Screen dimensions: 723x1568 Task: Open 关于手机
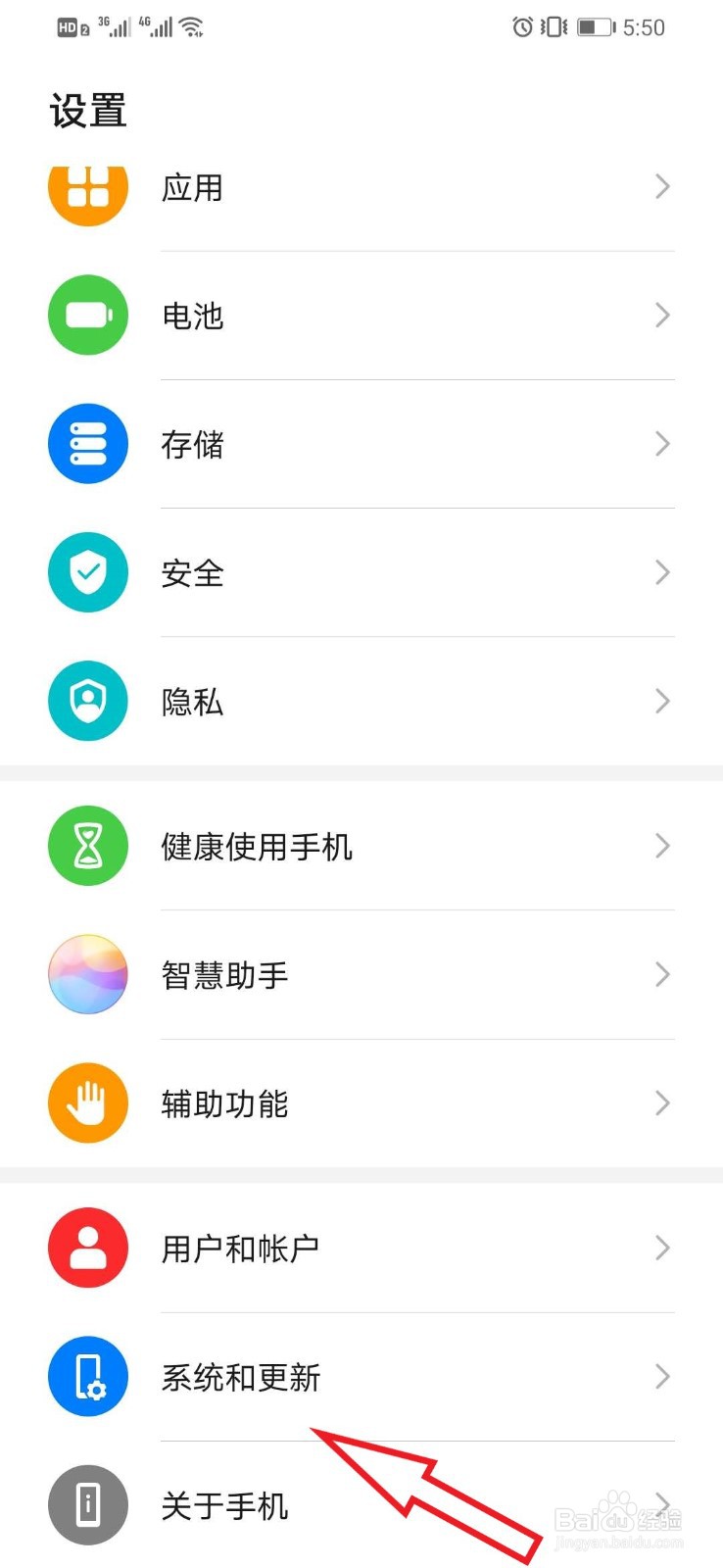[361, 1505]
